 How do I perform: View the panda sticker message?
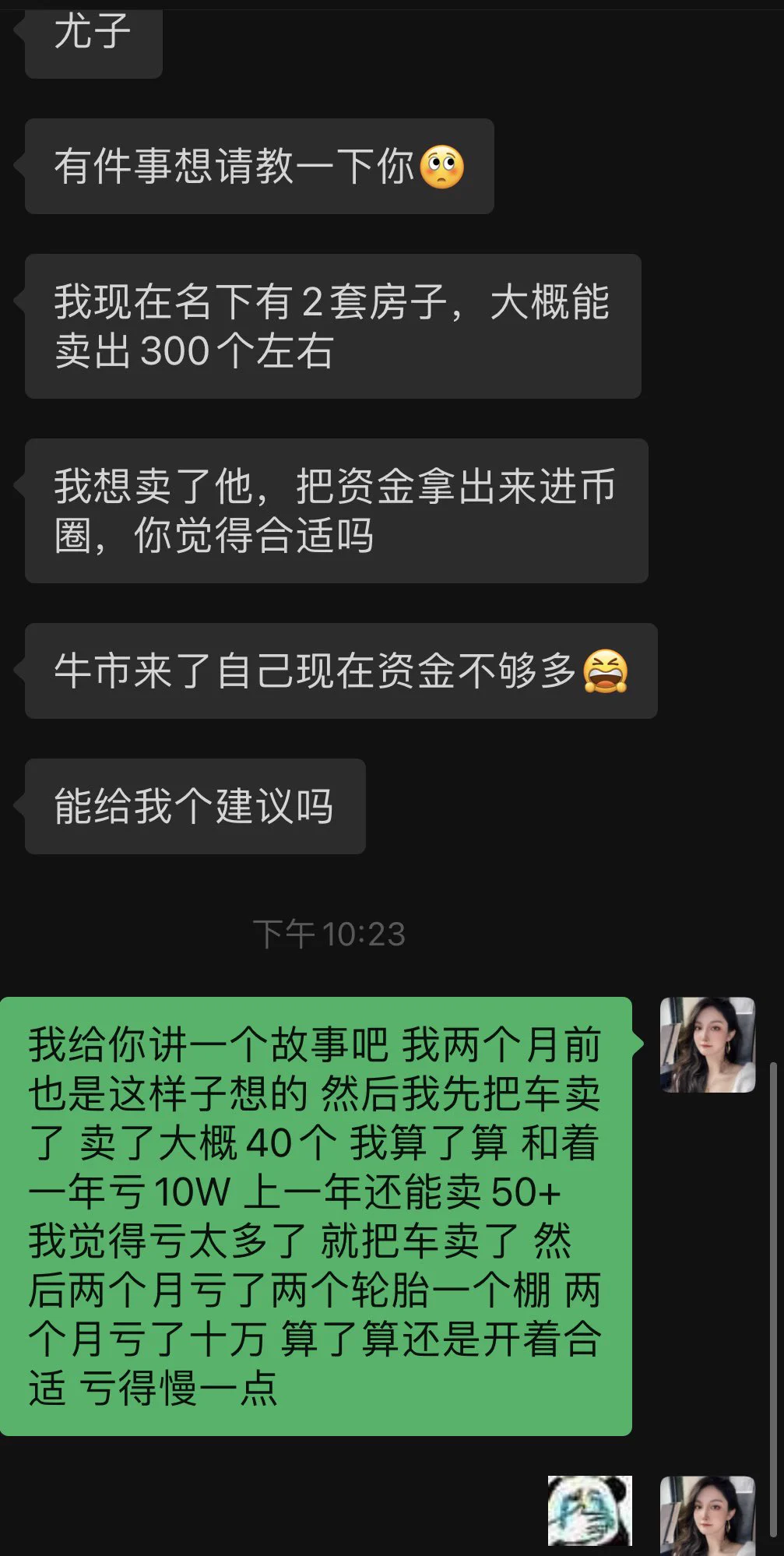tap(589, 1511)
